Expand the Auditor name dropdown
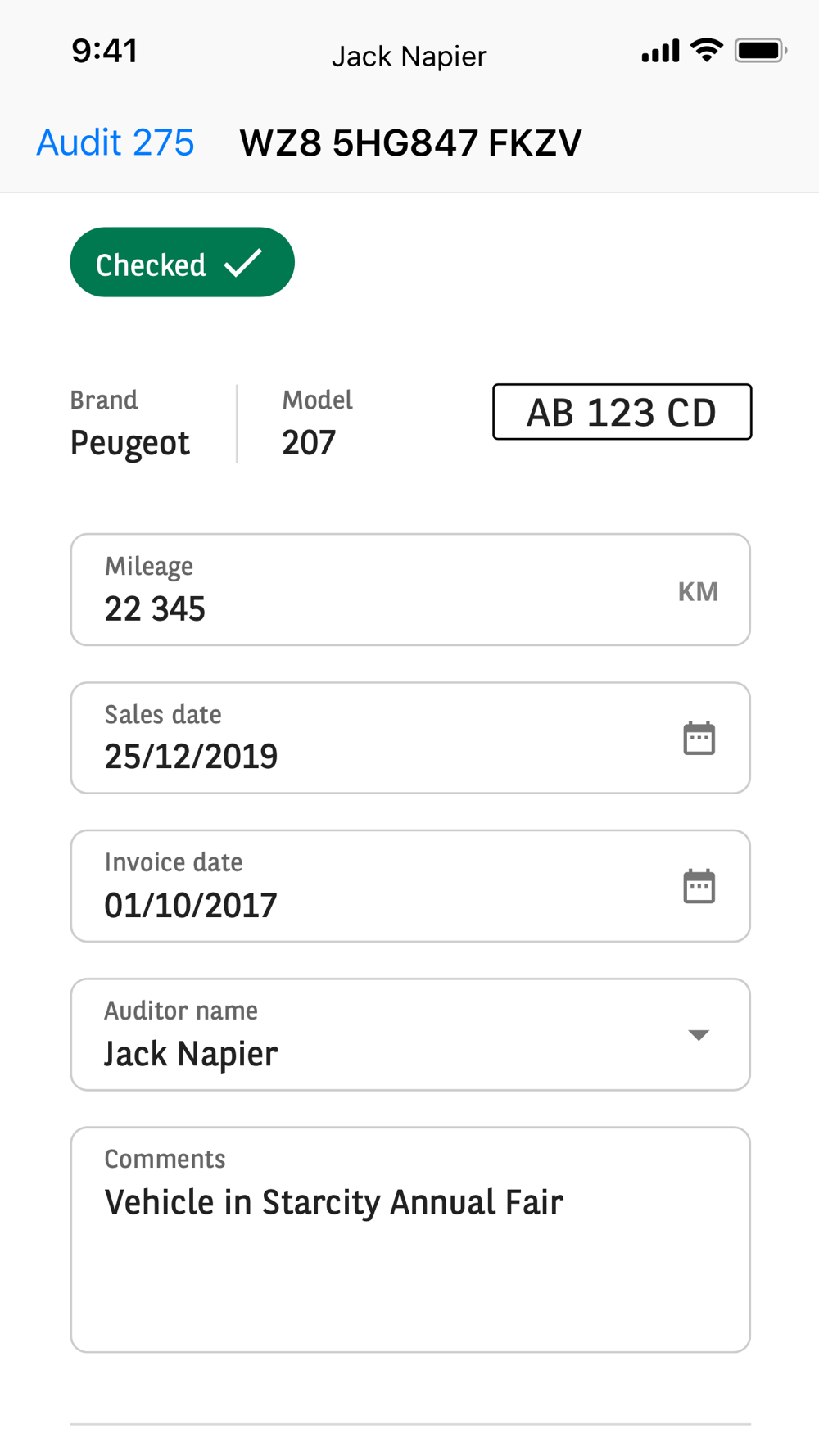Viewport: 819px width, 1456px height. point(410,1034)
